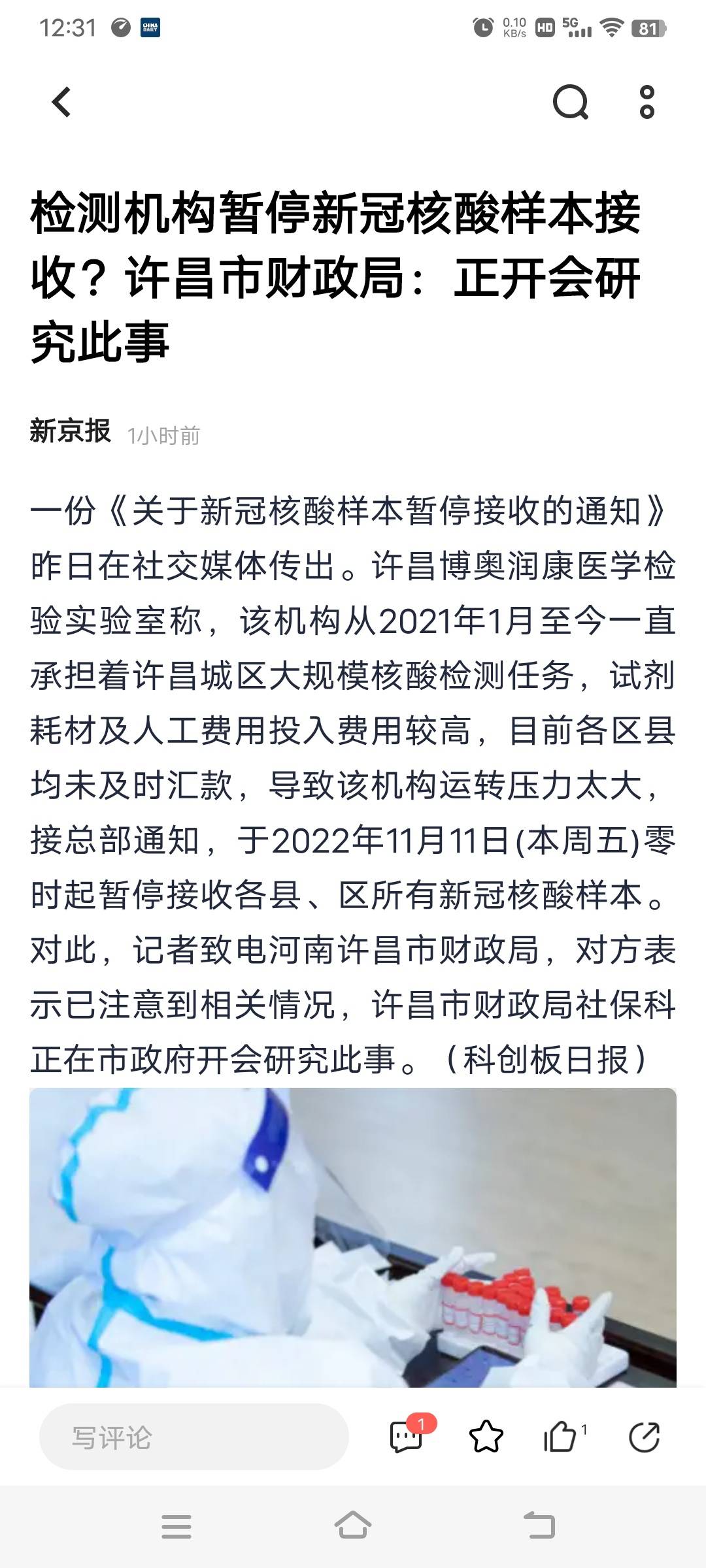Like the article with thumbs-up
Viewport: 706px width, 1568px height.
tap(561, 1437)
